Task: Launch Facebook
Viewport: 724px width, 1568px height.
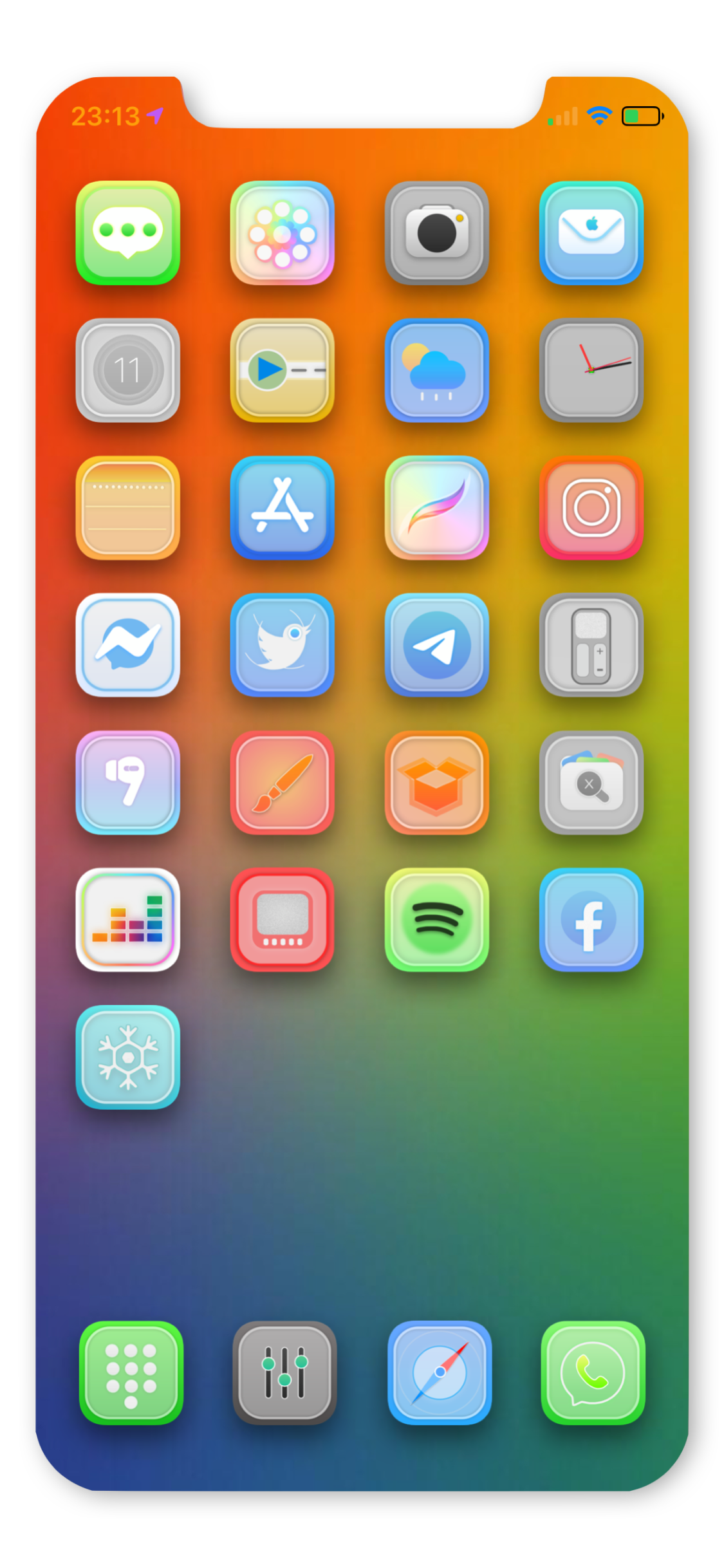Action: coord(591,919)
